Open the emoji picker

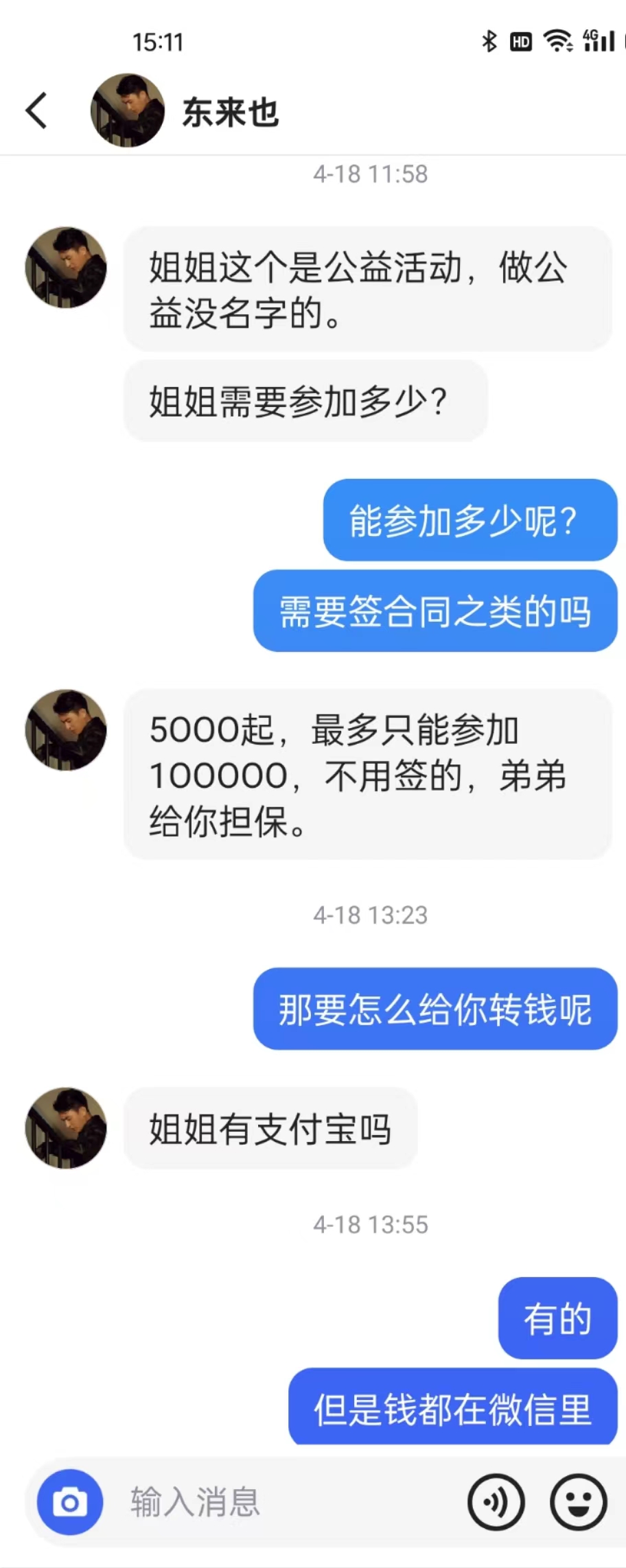coord(578,1502)
